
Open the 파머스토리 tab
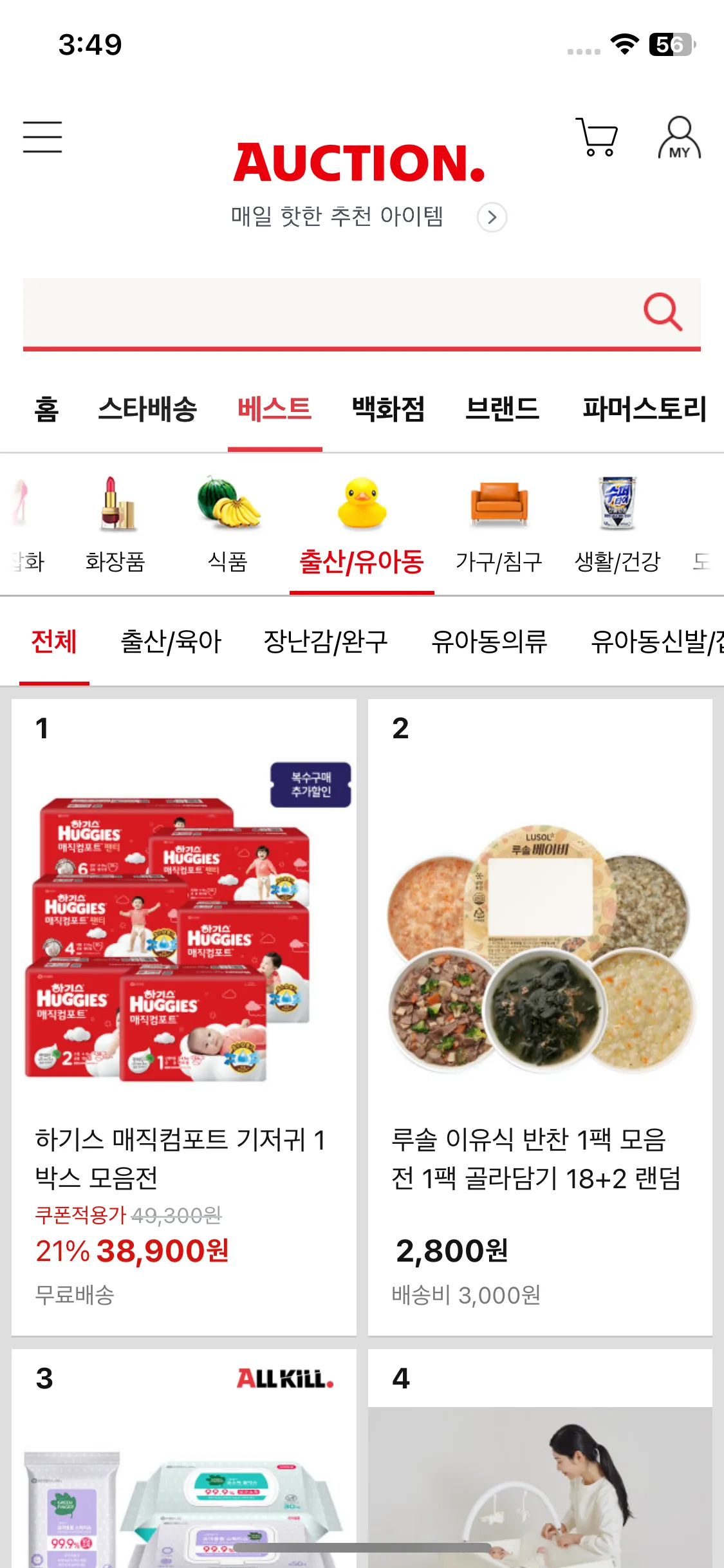(x=644, y=409)
